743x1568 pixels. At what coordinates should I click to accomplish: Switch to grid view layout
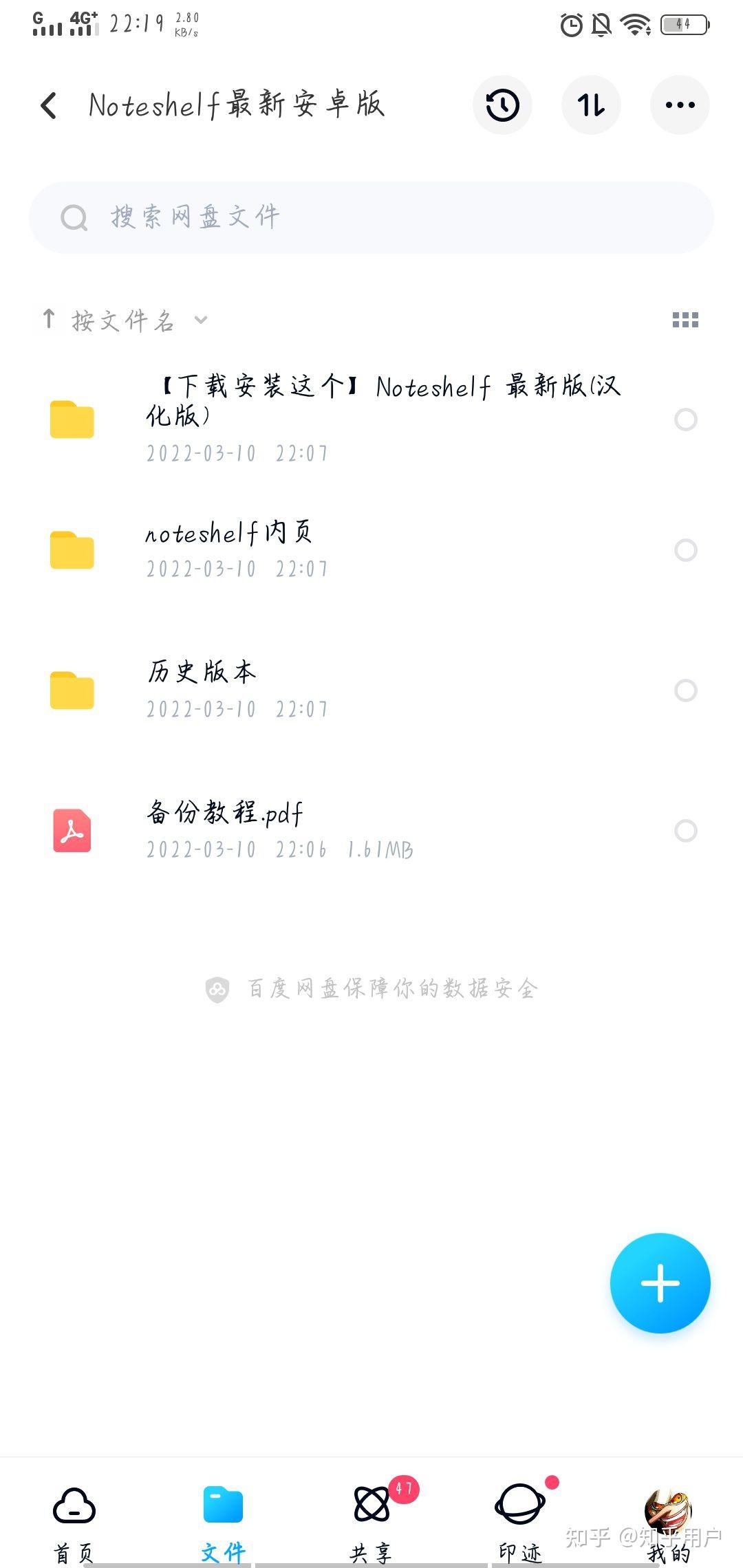685,320
